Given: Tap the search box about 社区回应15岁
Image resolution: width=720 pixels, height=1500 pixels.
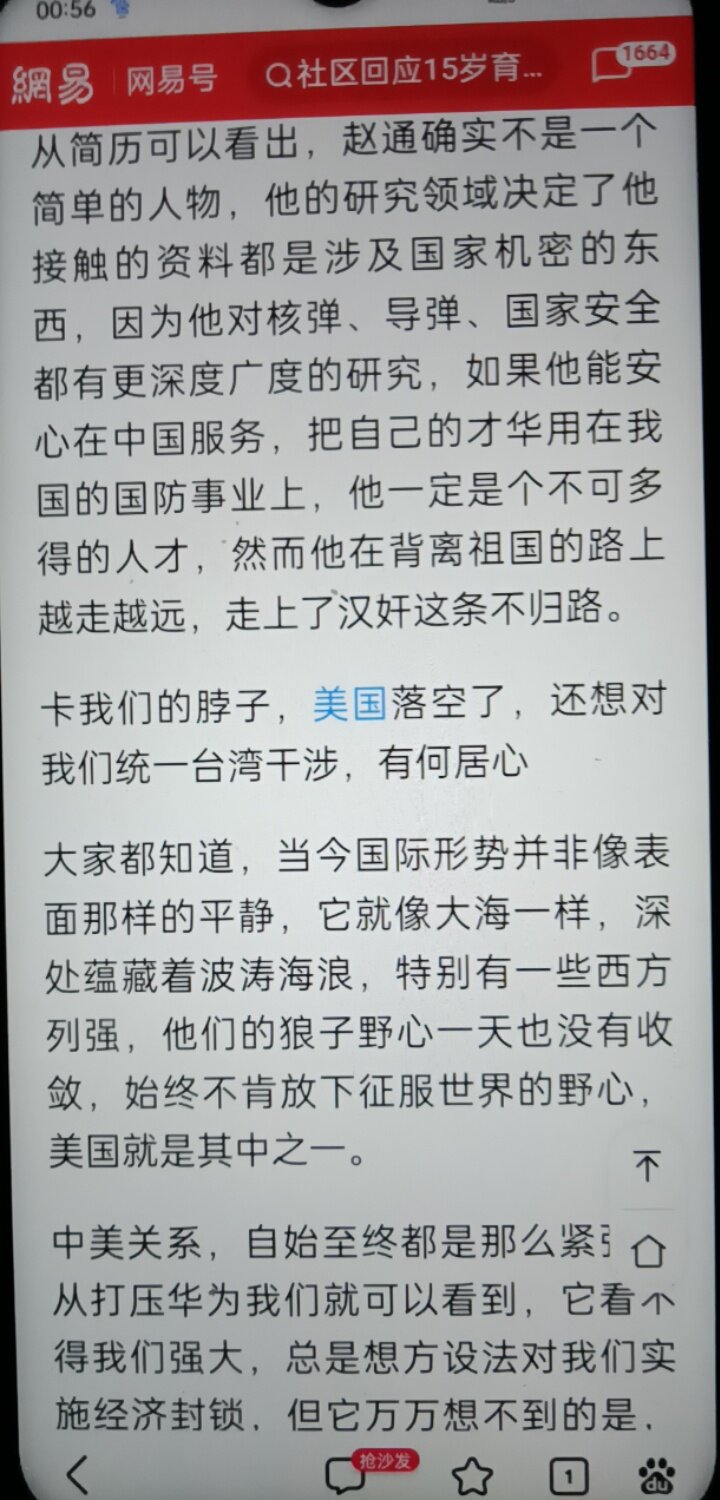Looking at the screenshot, I should 403,74.
